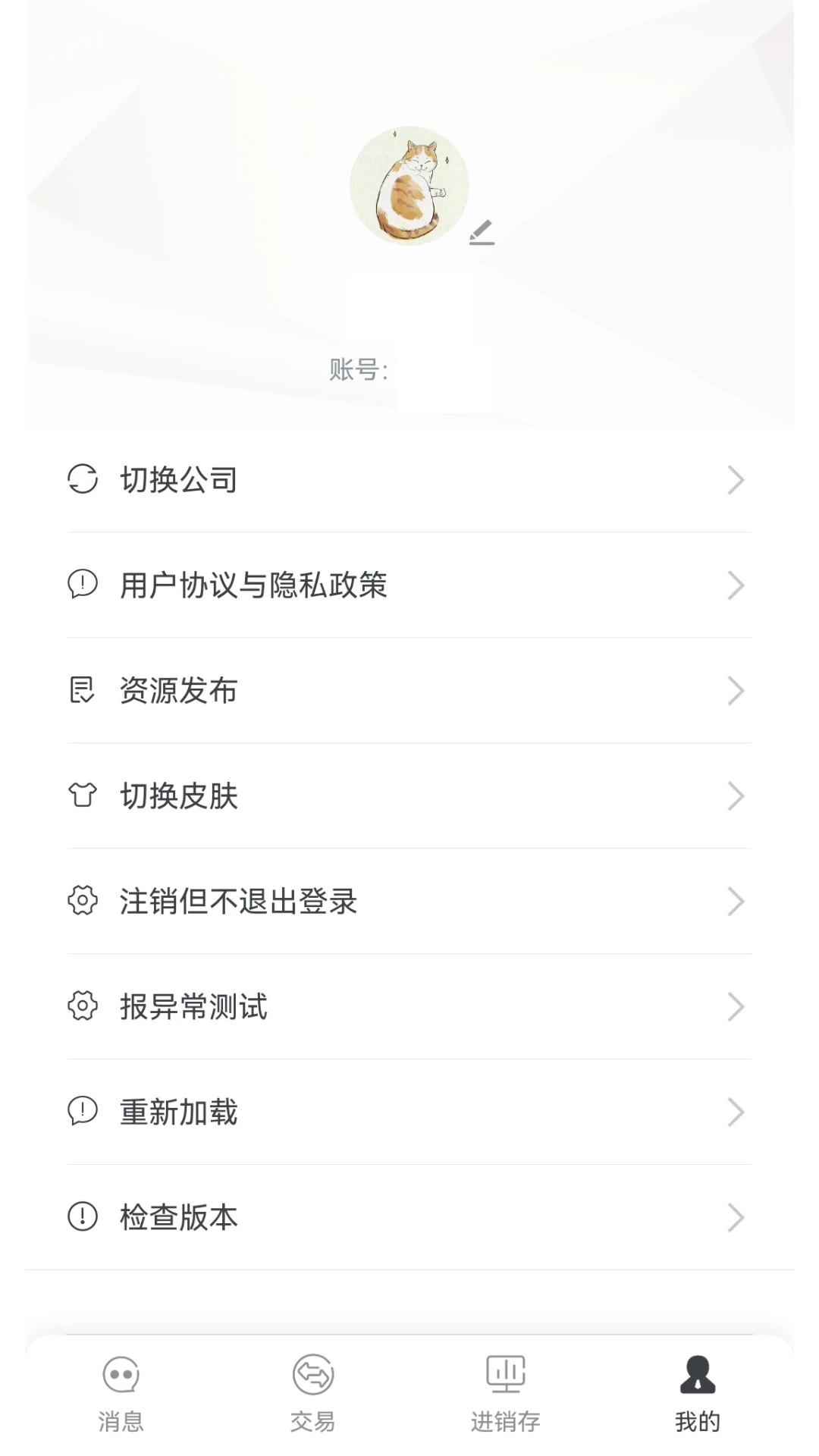Open the 切换公司 row chevron

(x=735, y=479)
